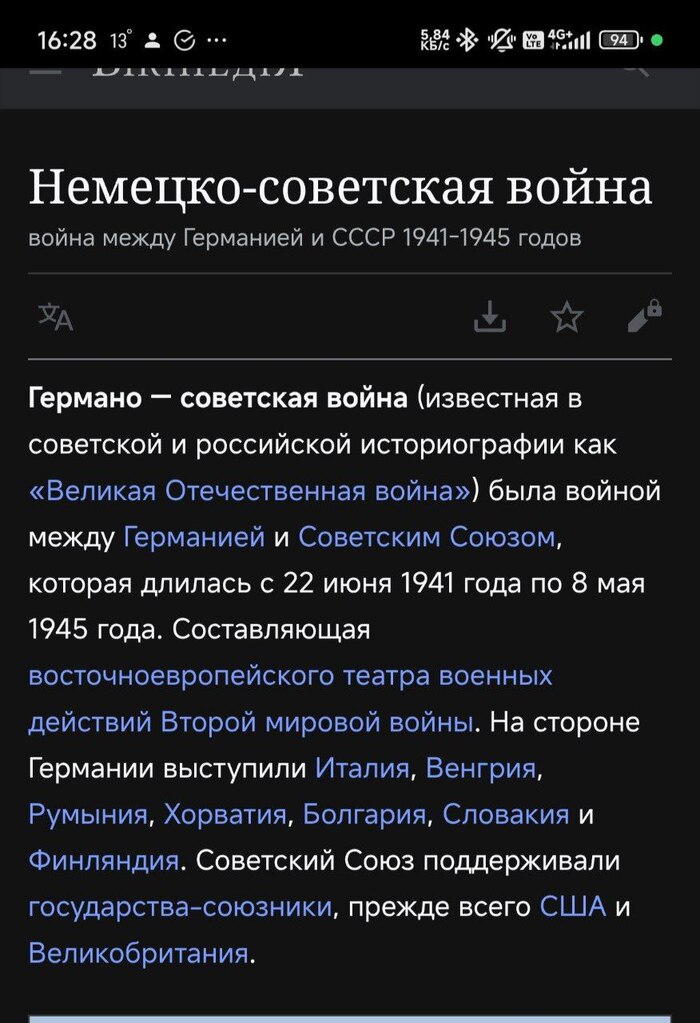
Task: Open the Германией link
Action: click(194, 537)
